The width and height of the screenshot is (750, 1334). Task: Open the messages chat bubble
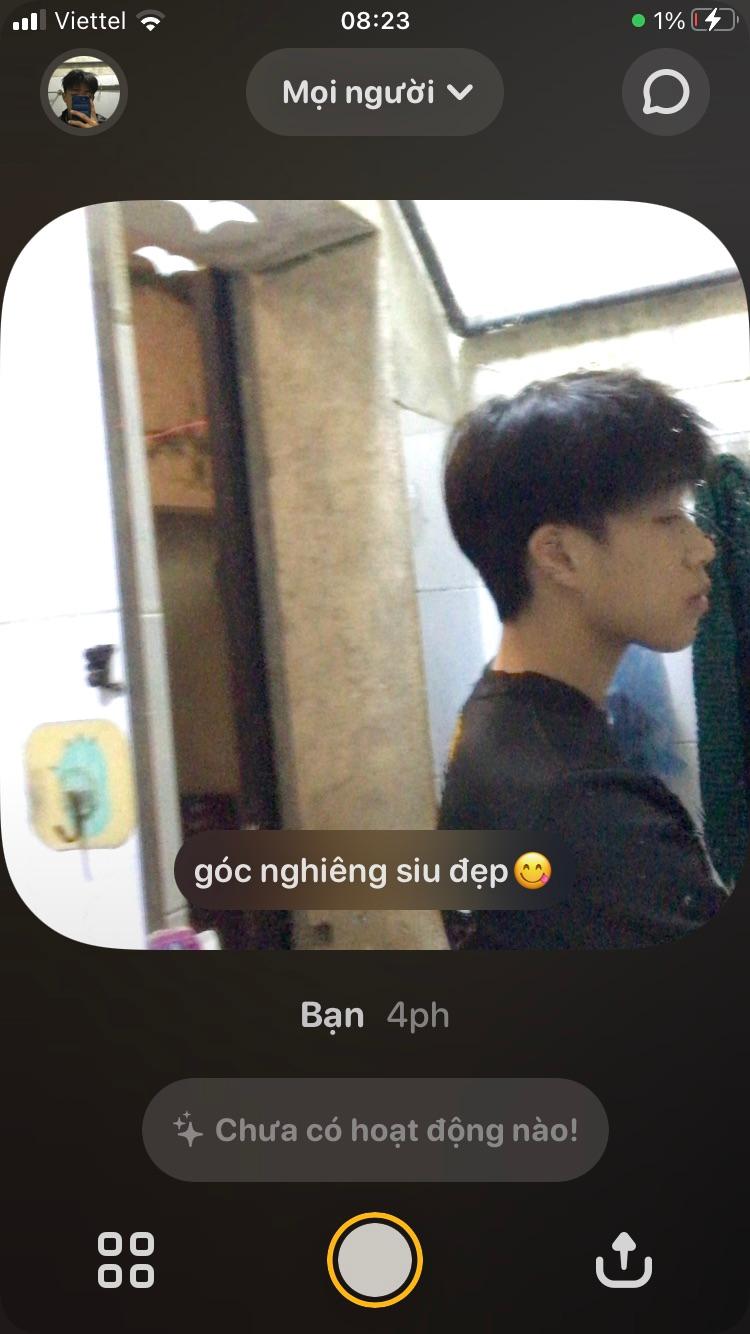665,92
